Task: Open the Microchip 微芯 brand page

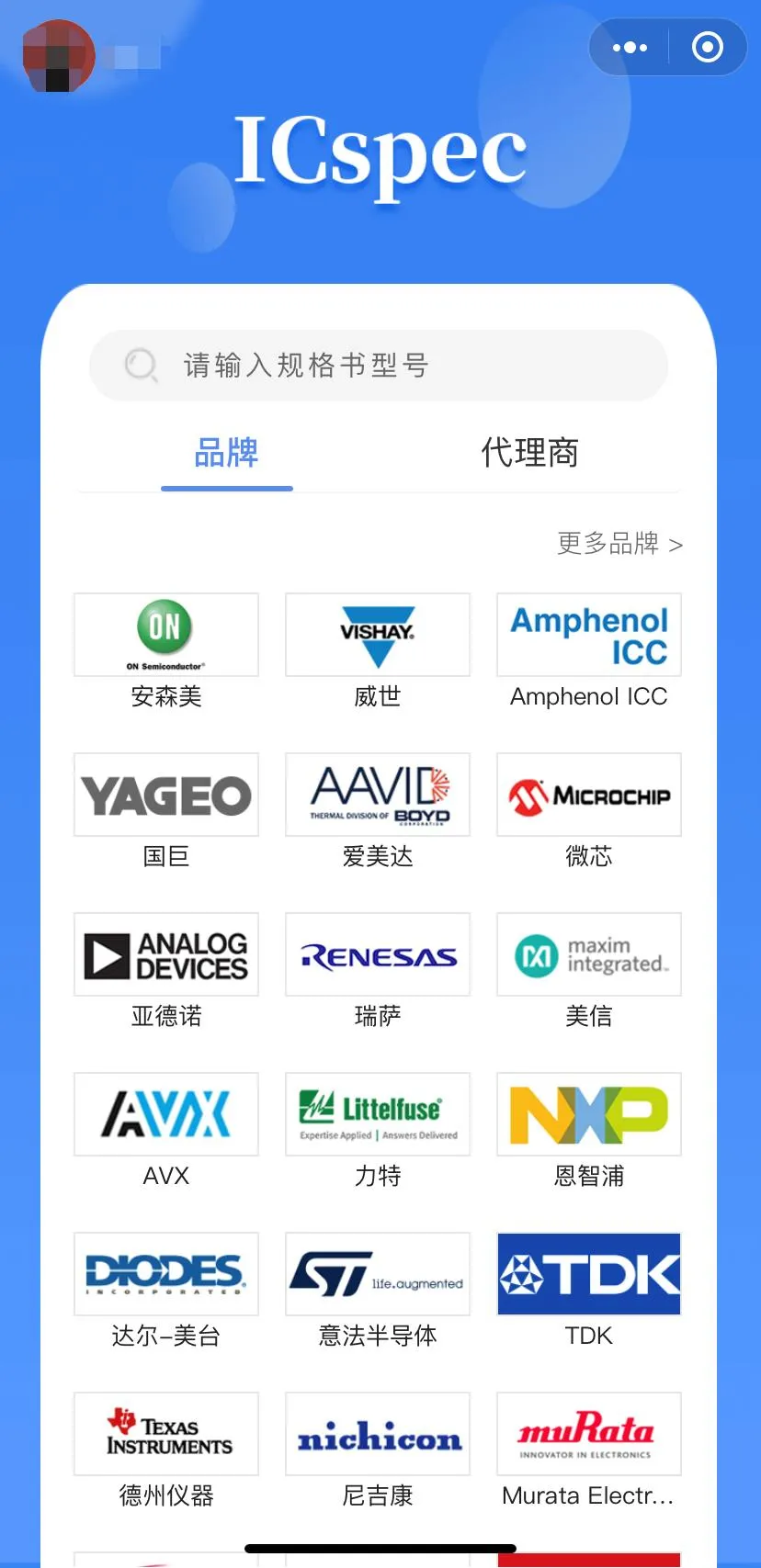Action: tap(588, 795)
